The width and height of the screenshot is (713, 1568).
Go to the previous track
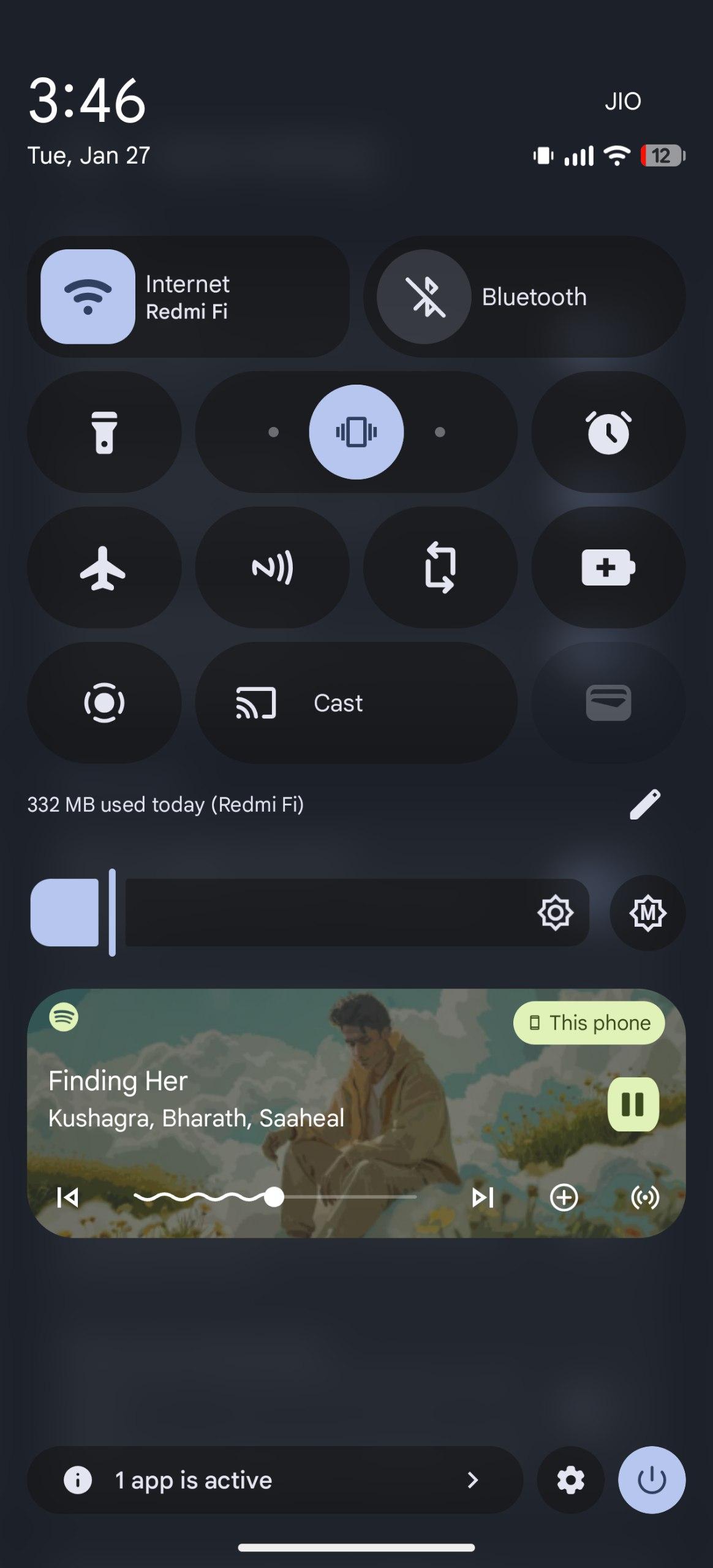pos(67,1197)
